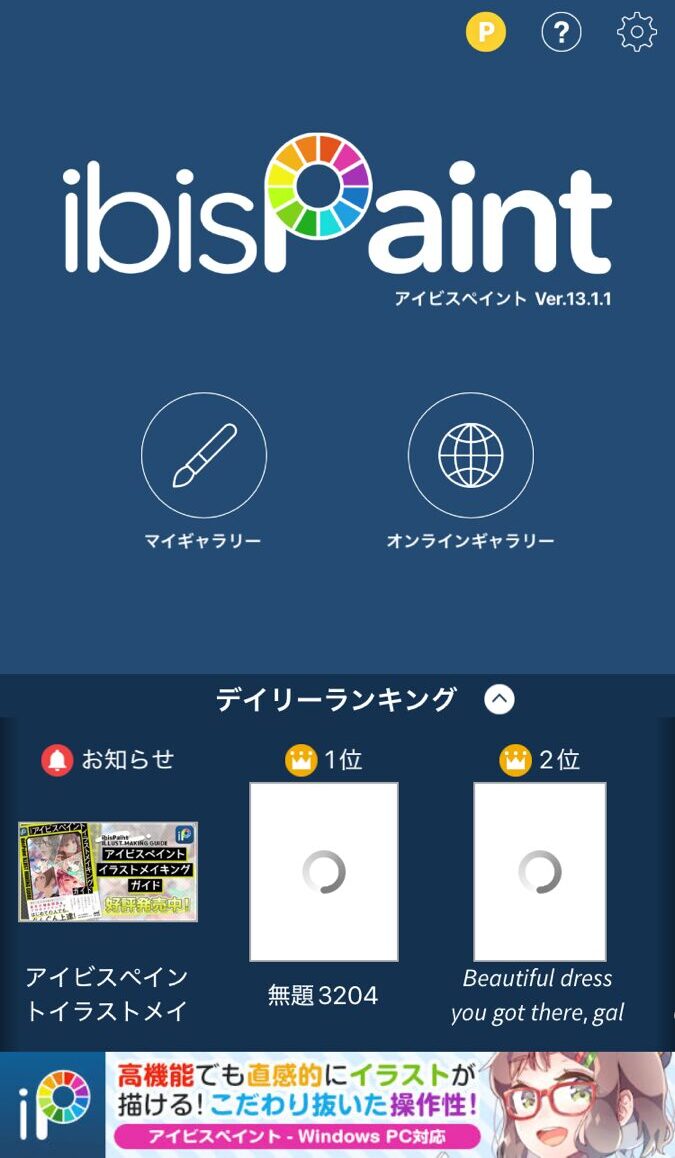View 2位 artwork Beautiful dress
Viewport: 675px width, 1158px height.
[539, 872]
